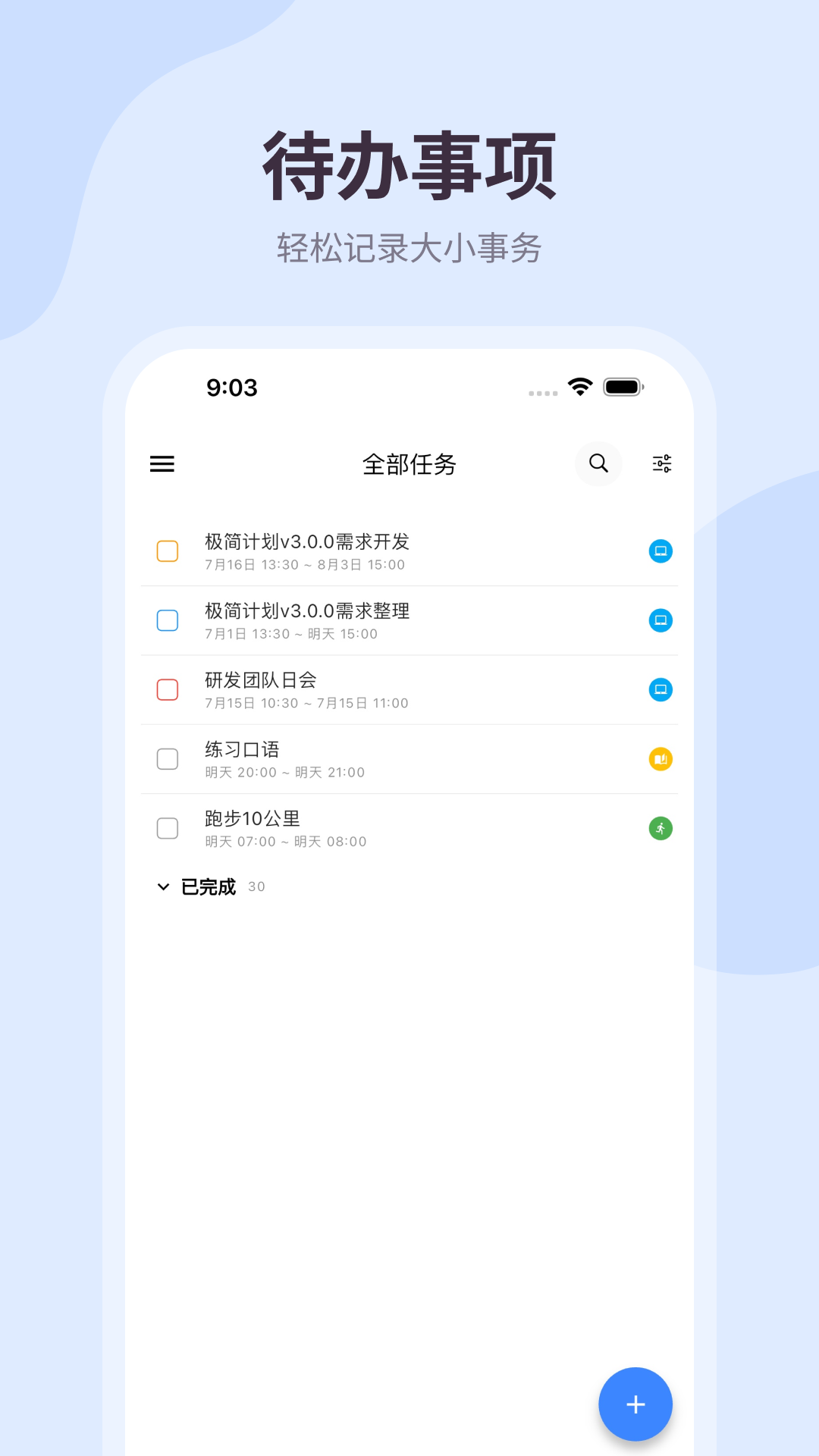Click computer icon beside 极简计划v3.0.0需求整理
The width and height of the screenshot is (819, 1456).
pos(660,620)
